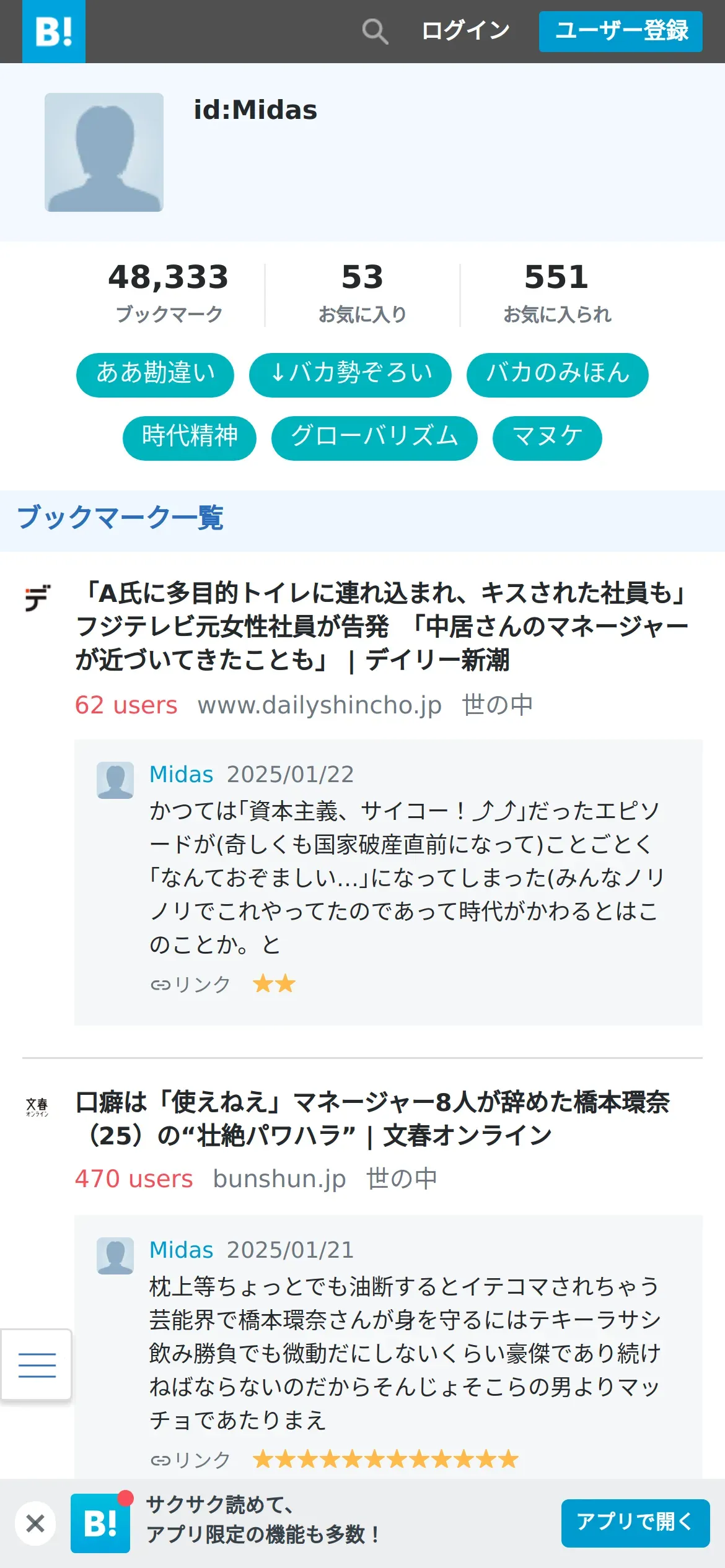Dismiss the app promotion banner
Viewport: 725px width, 1568px height.
(35, 1523)
